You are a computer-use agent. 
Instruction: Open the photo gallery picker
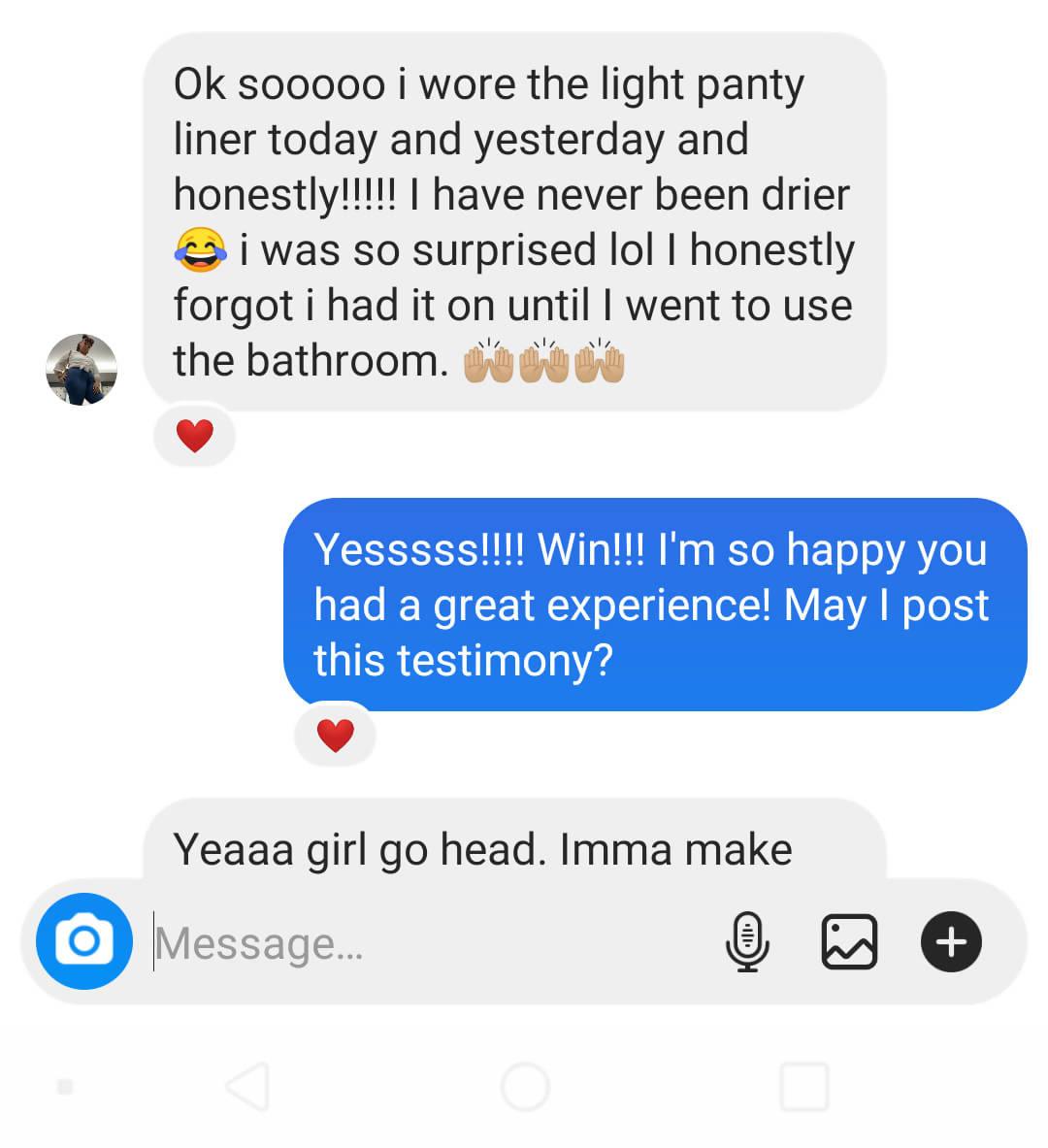[x=849, y=942]
